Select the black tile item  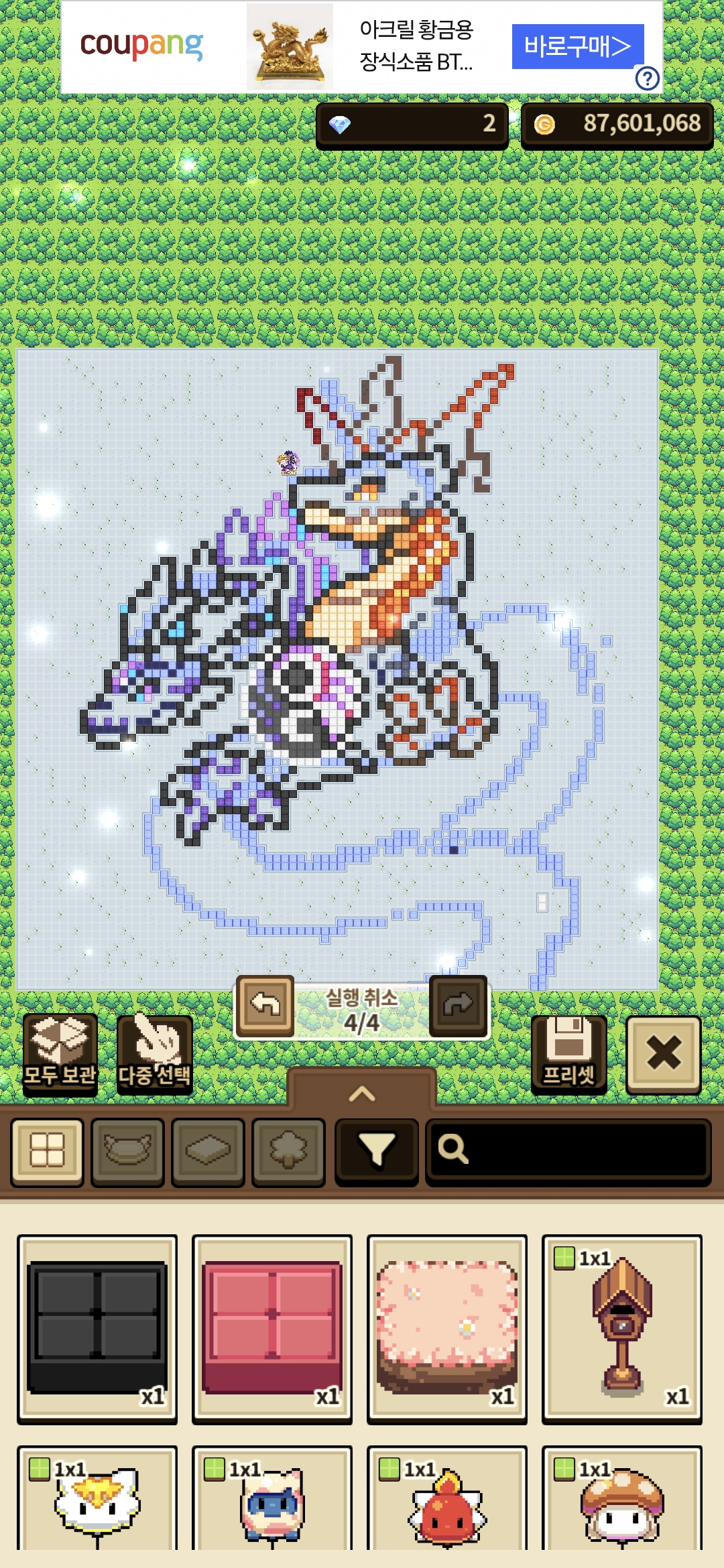coord(97,1328)
